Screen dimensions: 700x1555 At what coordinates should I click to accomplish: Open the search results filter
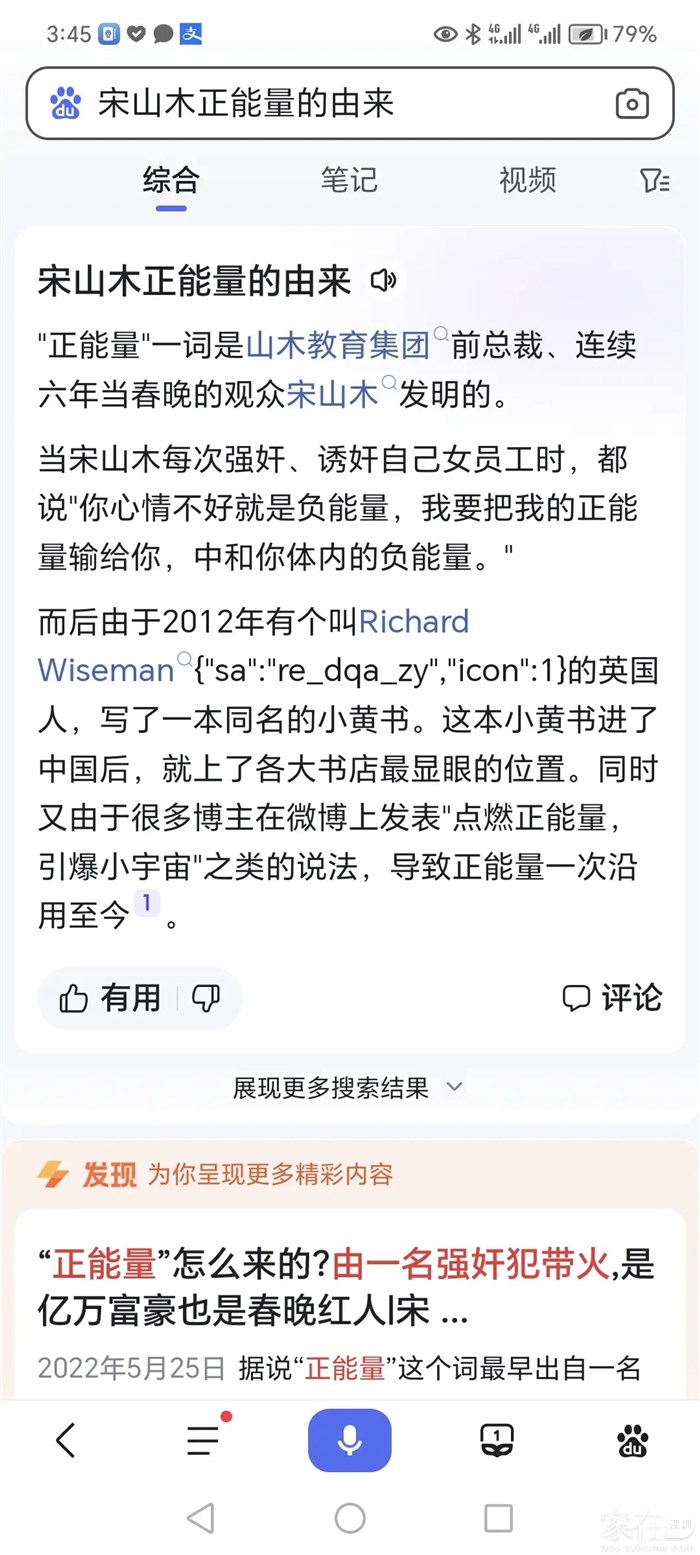654,180
